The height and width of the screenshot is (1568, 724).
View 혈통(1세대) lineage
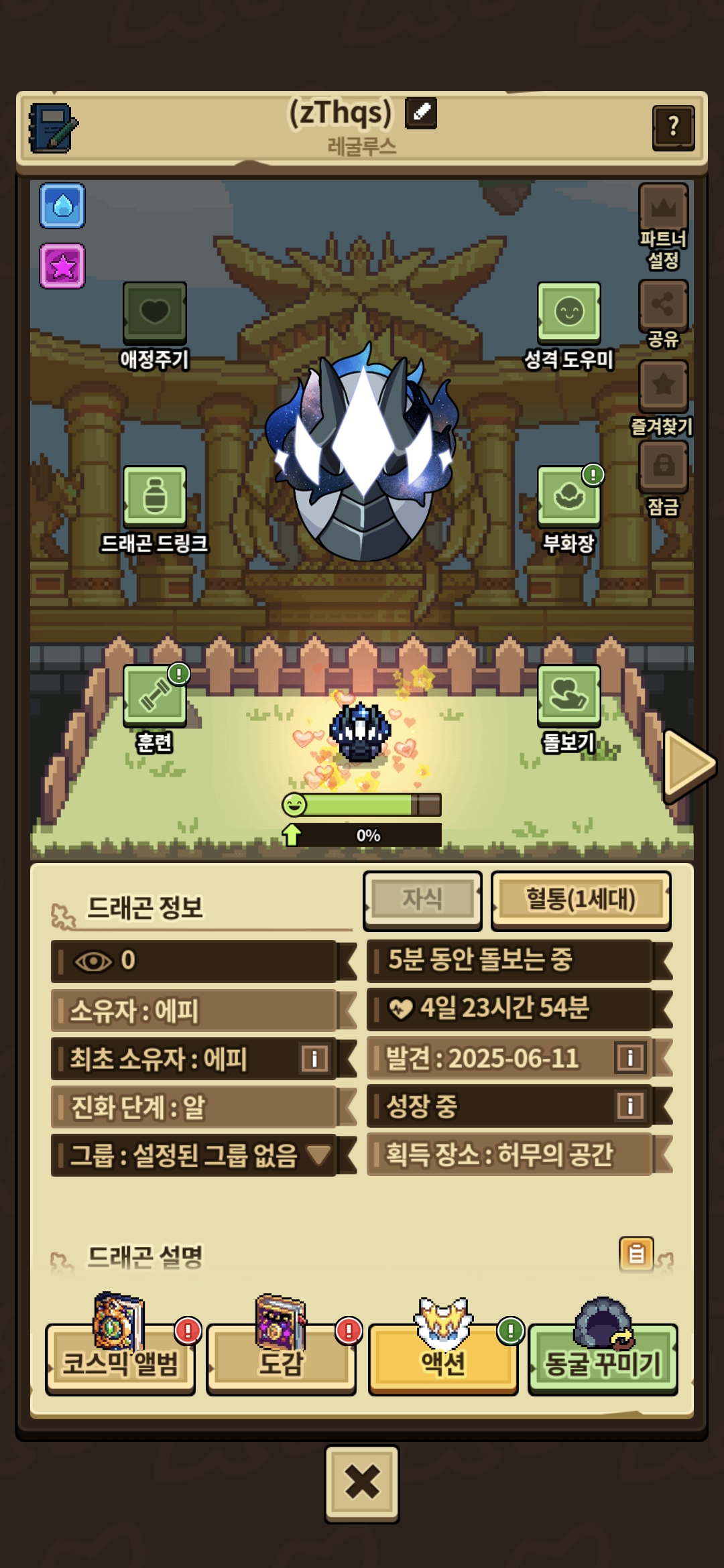(581, 900)
